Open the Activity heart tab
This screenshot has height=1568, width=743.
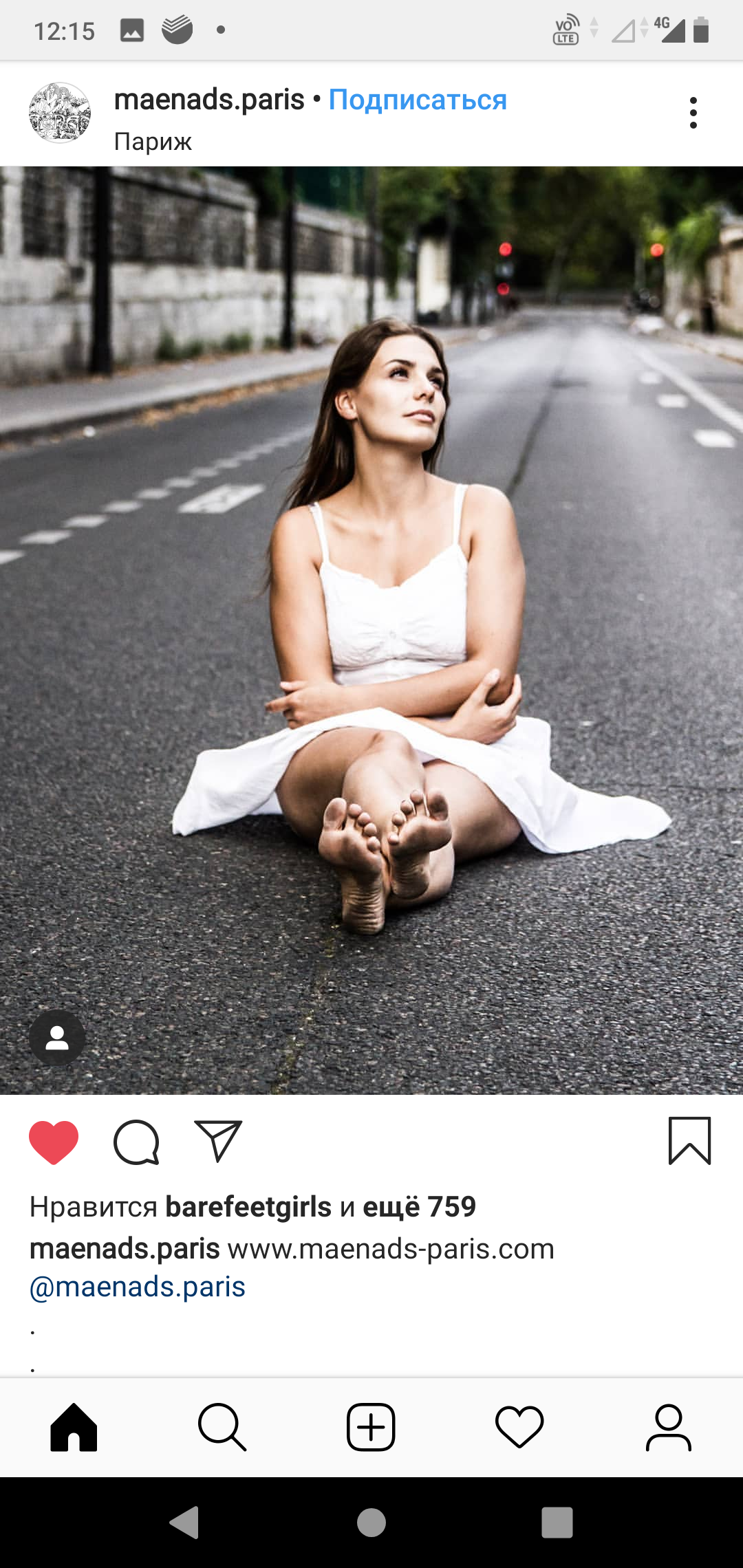519,1428
